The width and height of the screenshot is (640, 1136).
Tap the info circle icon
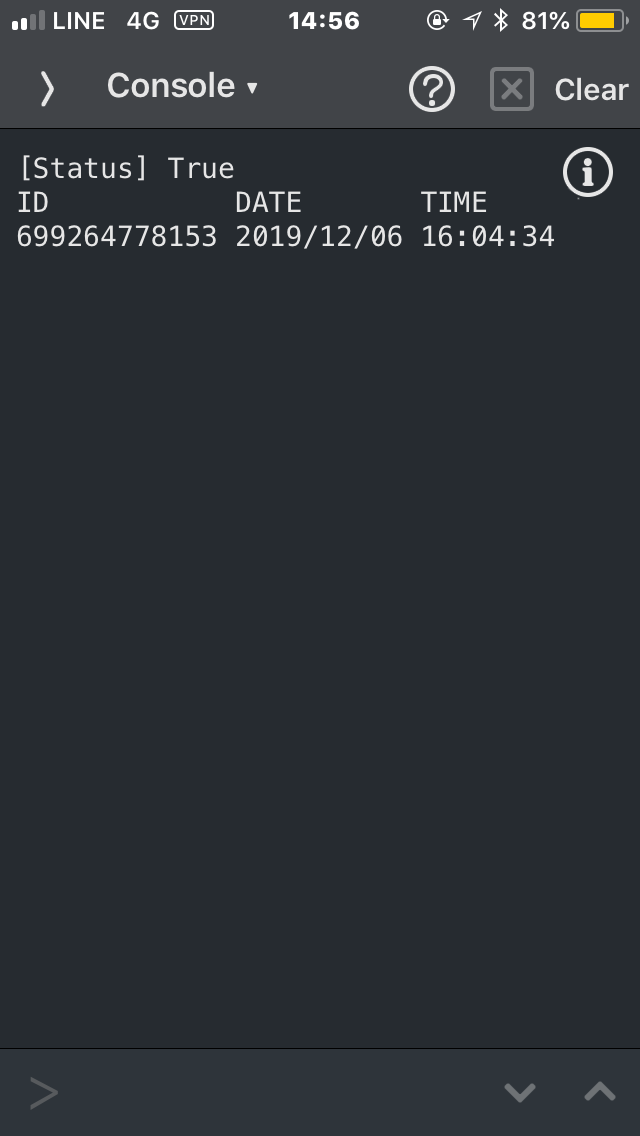[588, 173]
